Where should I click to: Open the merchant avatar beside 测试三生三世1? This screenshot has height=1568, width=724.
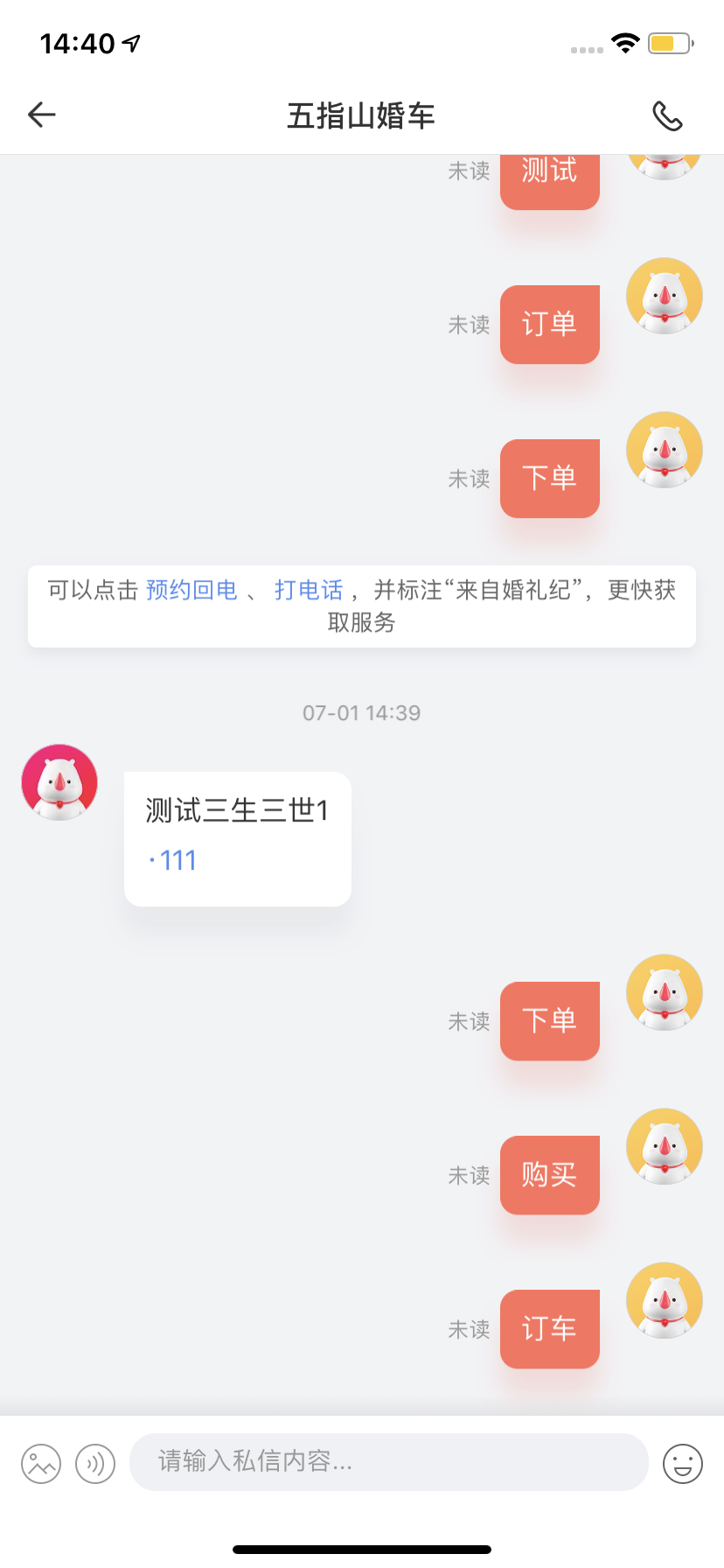pos(59,782)
